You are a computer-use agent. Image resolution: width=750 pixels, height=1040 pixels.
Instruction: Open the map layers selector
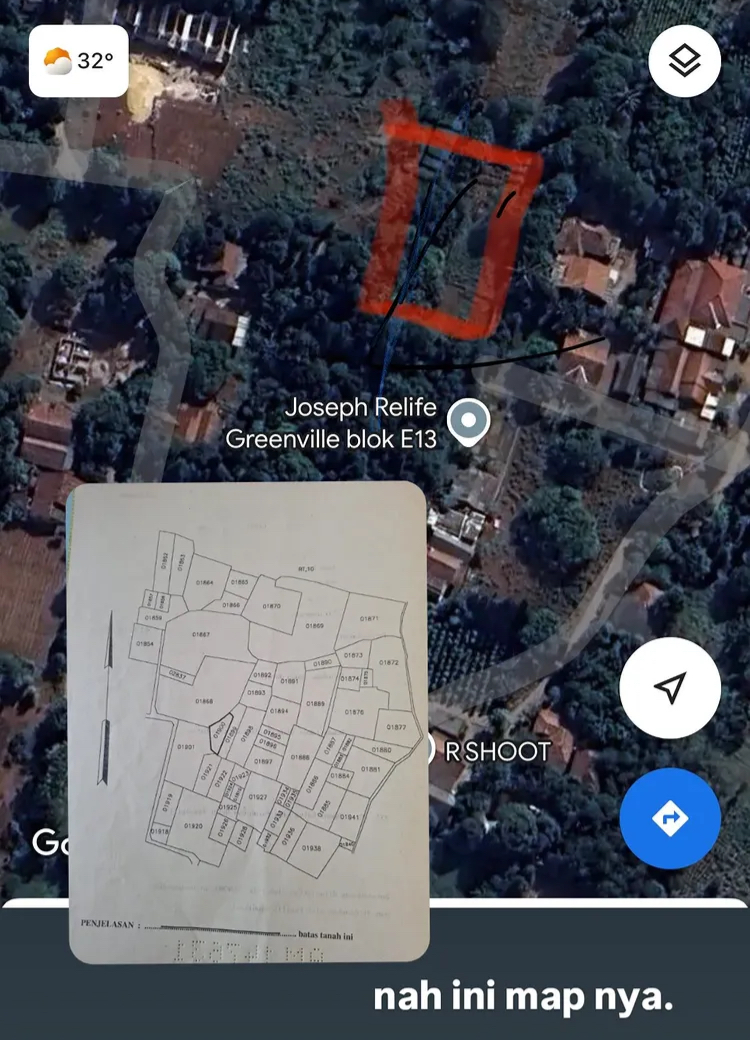(x=685, y=61)
